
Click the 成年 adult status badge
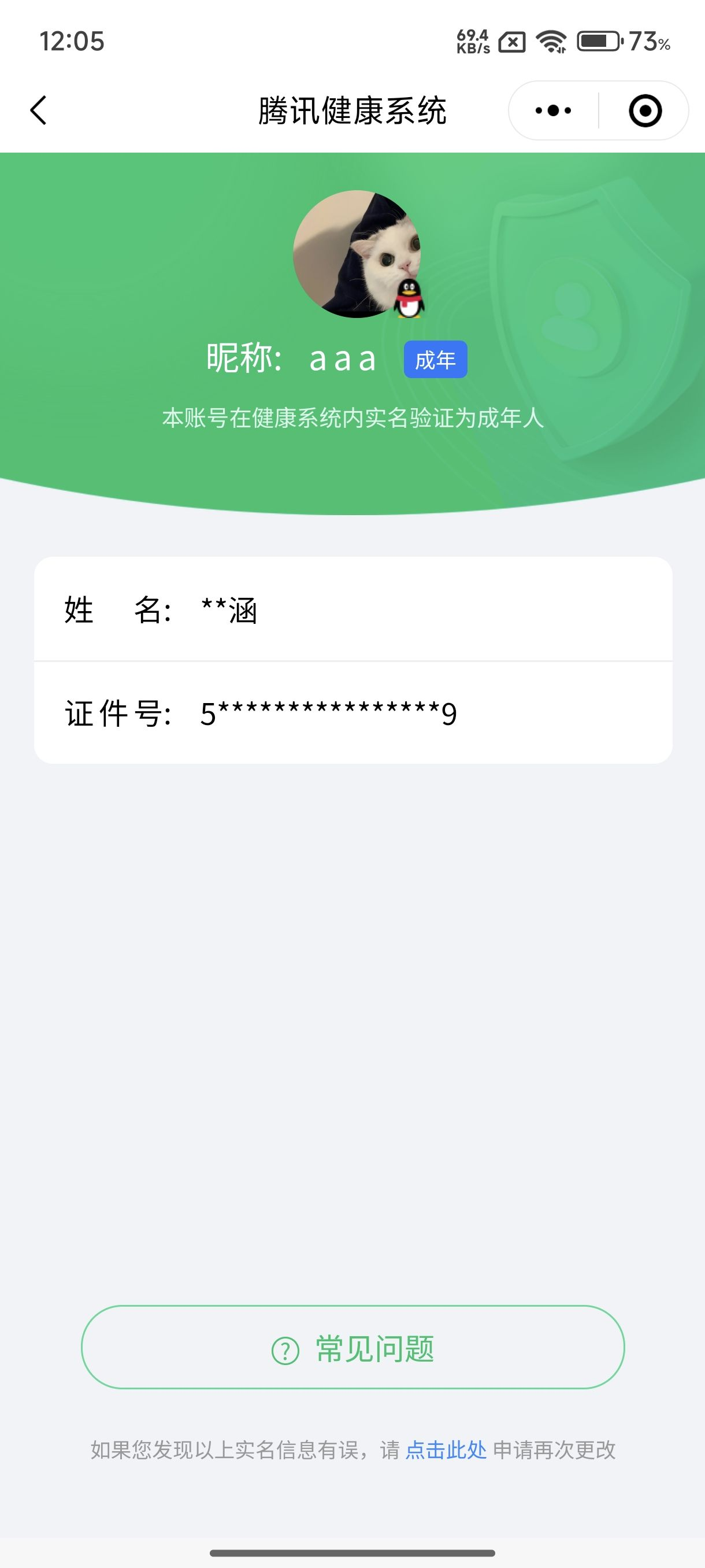pyautogui.click(x=436, y=360)
